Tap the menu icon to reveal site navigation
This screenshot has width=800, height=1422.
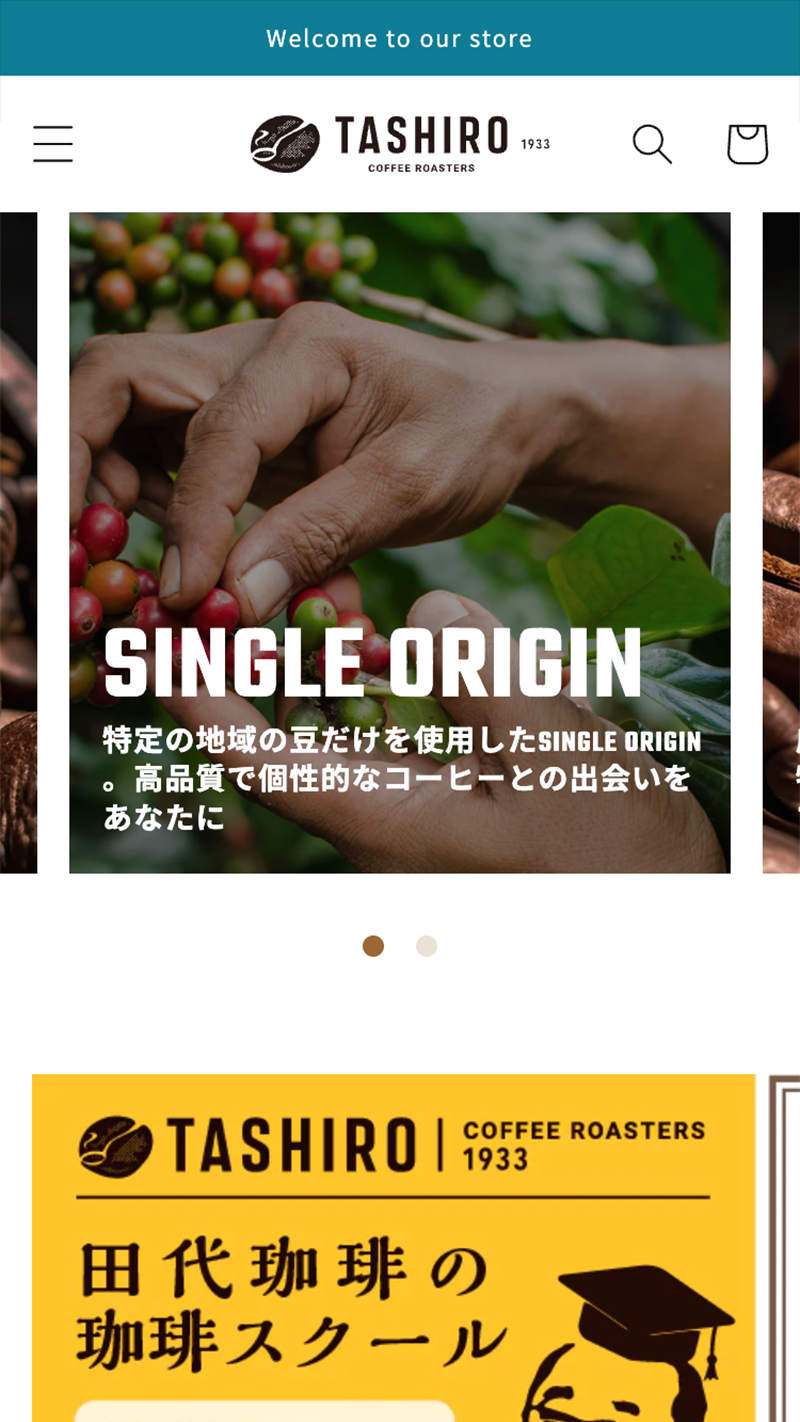52,144
